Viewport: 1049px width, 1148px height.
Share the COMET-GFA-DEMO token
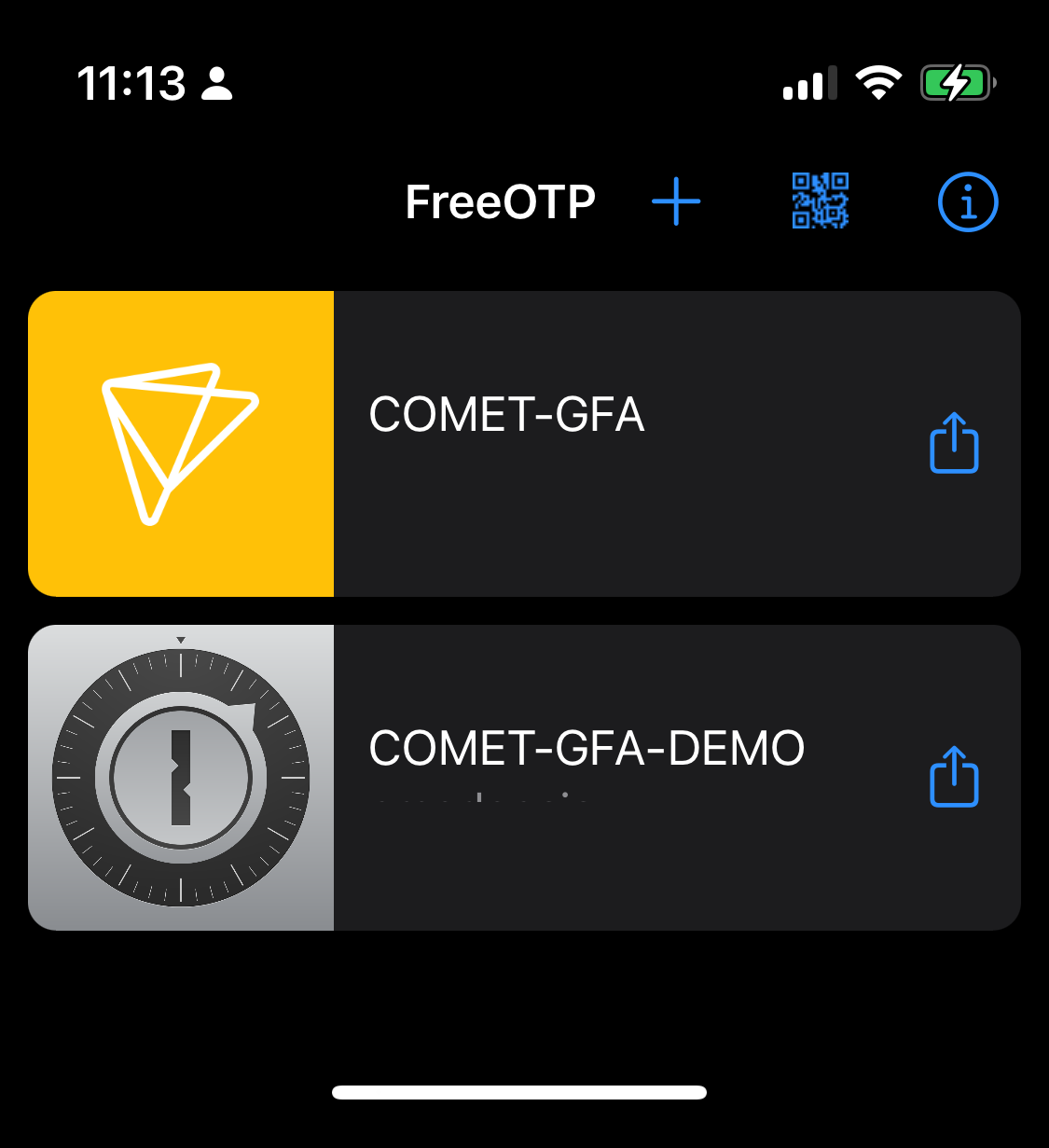pyautogui.click(x=954, y=777)
